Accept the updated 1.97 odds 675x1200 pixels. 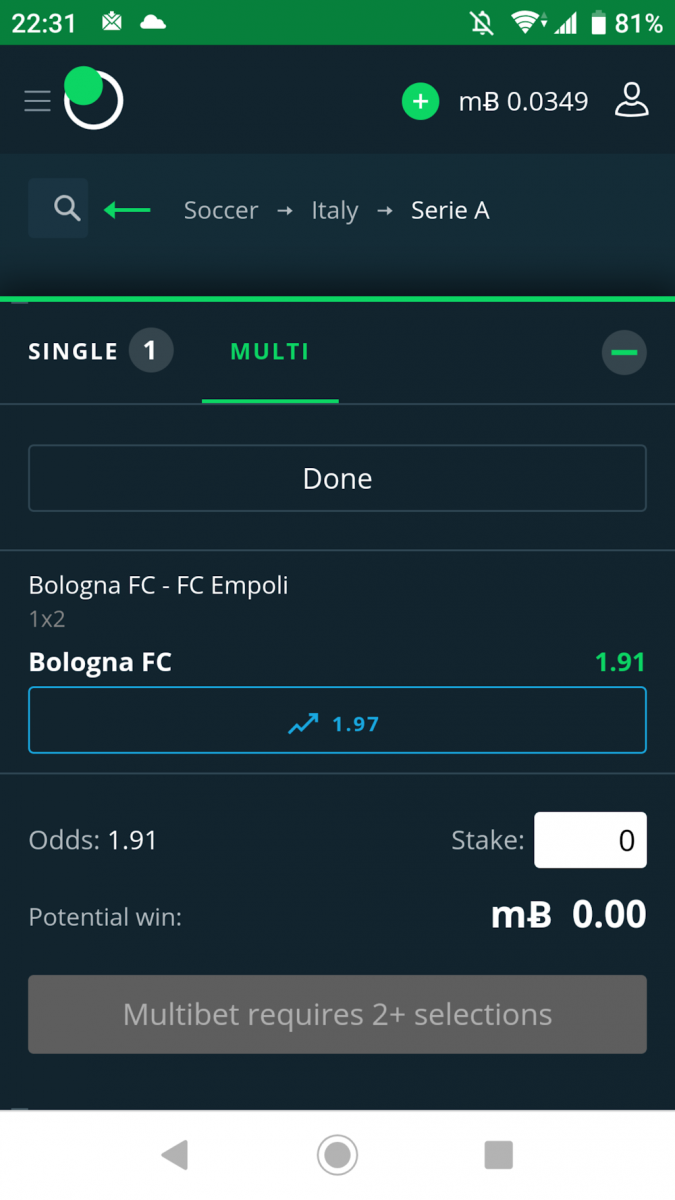337,721
